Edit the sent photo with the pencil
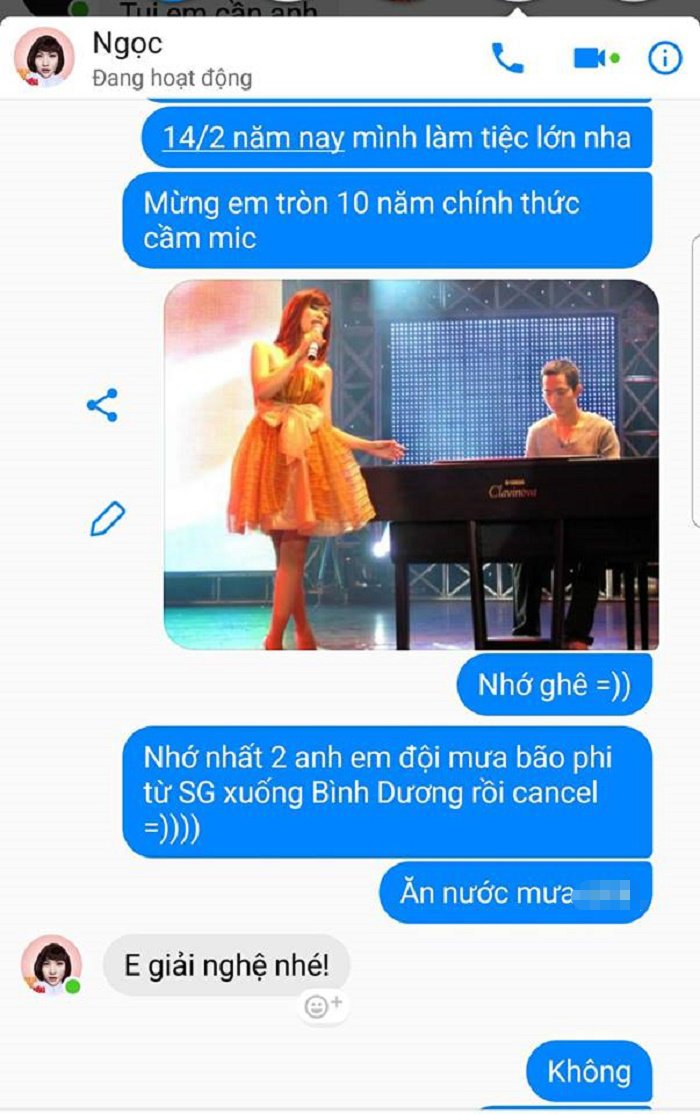The width and height of the screenshot is (700, 1114). (107, 518)
